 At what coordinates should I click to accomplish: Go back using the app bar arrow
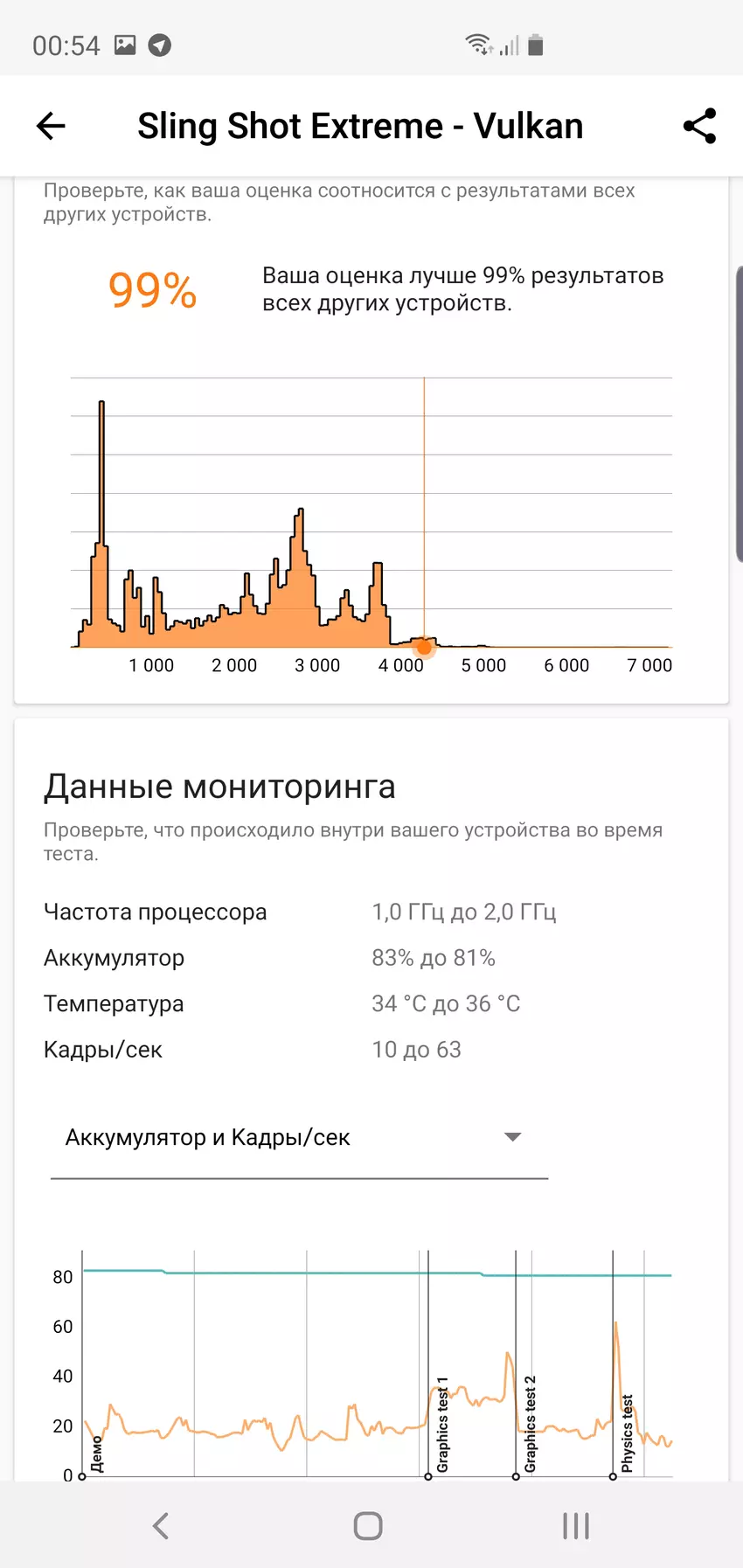[x=51, y=126]
